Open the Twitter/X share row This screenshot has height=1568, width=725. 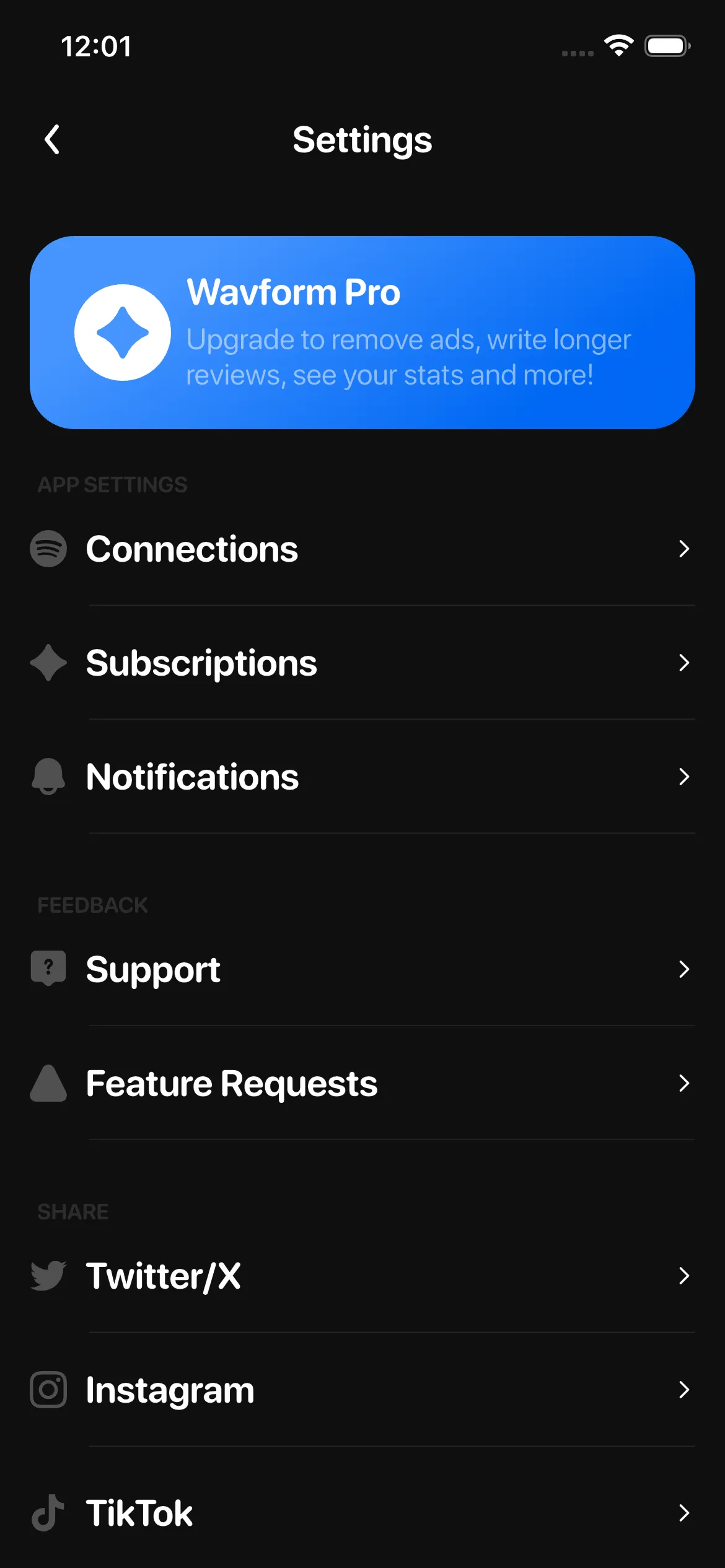[362, 1276]
